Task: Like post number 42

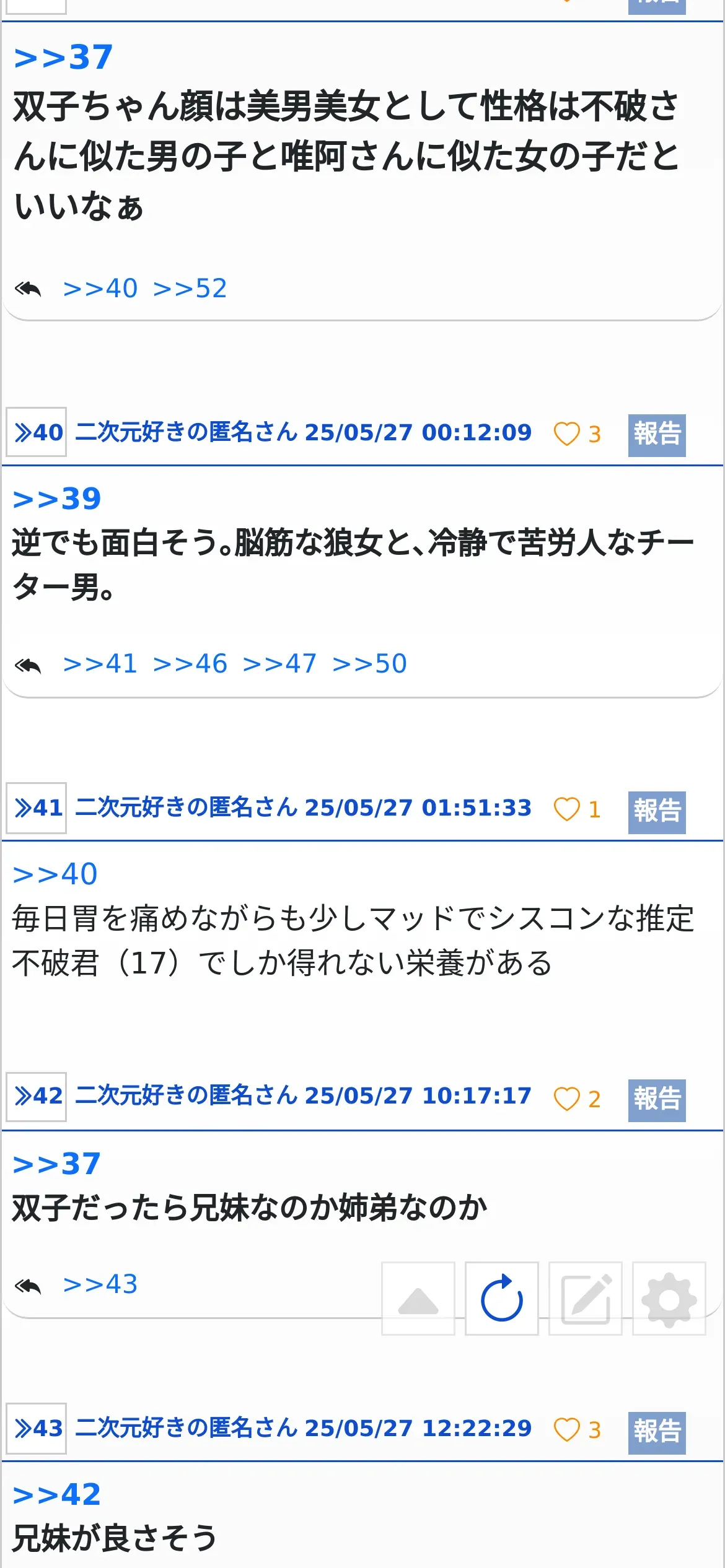Action: tap(566, 1099)
